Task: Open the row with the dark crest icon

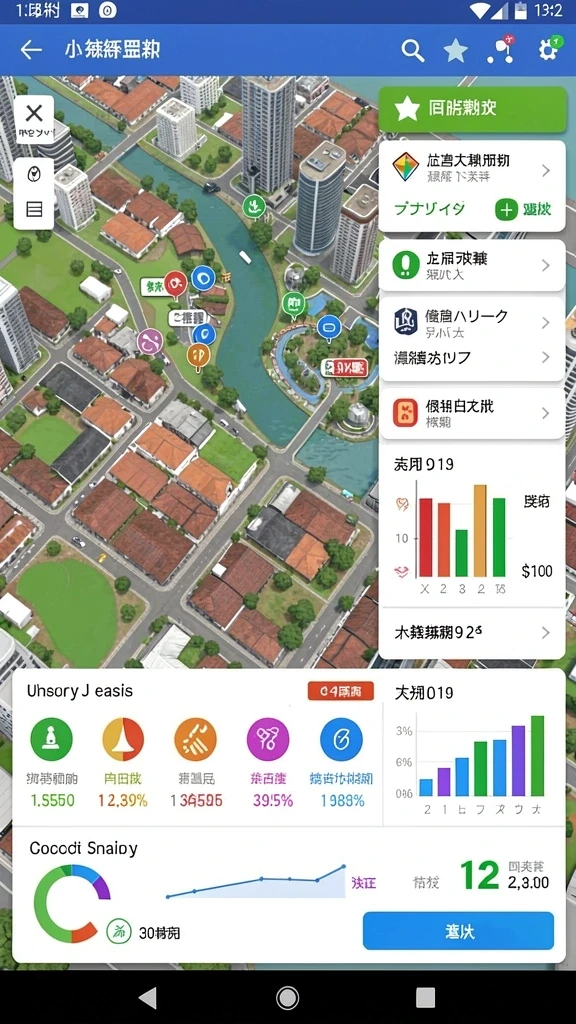Action: (472, 323)
